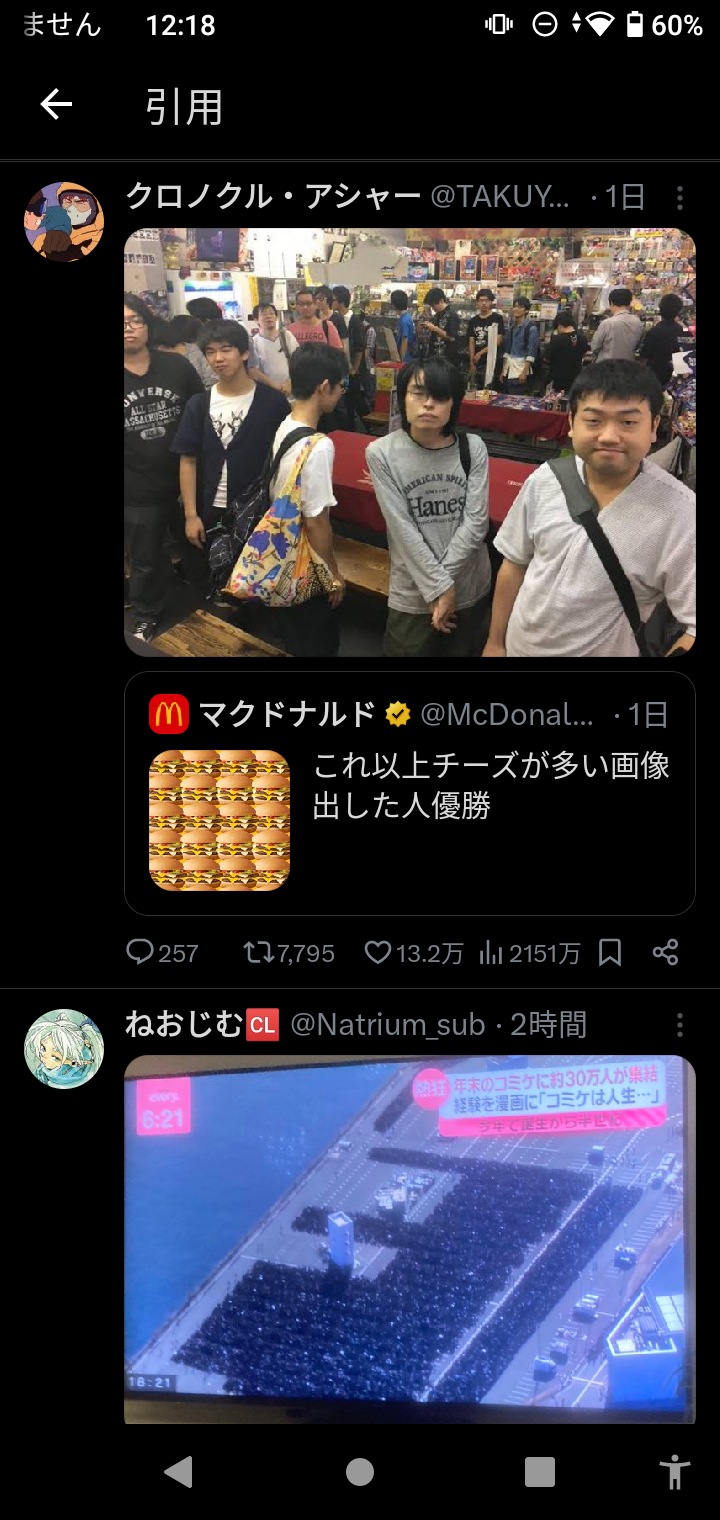This screenshot has height=1520, width=720.
Task: Open ねおじむ's profile avatar
Action: [64, 1049]
